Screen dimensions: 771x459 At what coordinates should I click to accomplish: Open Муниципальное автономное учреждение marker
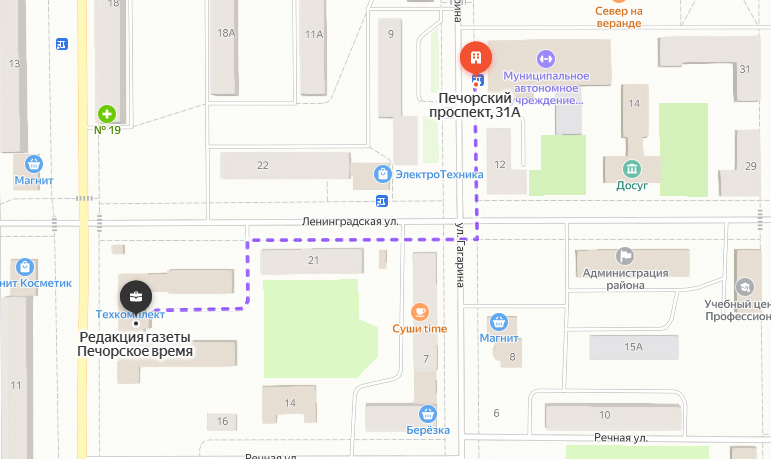coord(545,59)
